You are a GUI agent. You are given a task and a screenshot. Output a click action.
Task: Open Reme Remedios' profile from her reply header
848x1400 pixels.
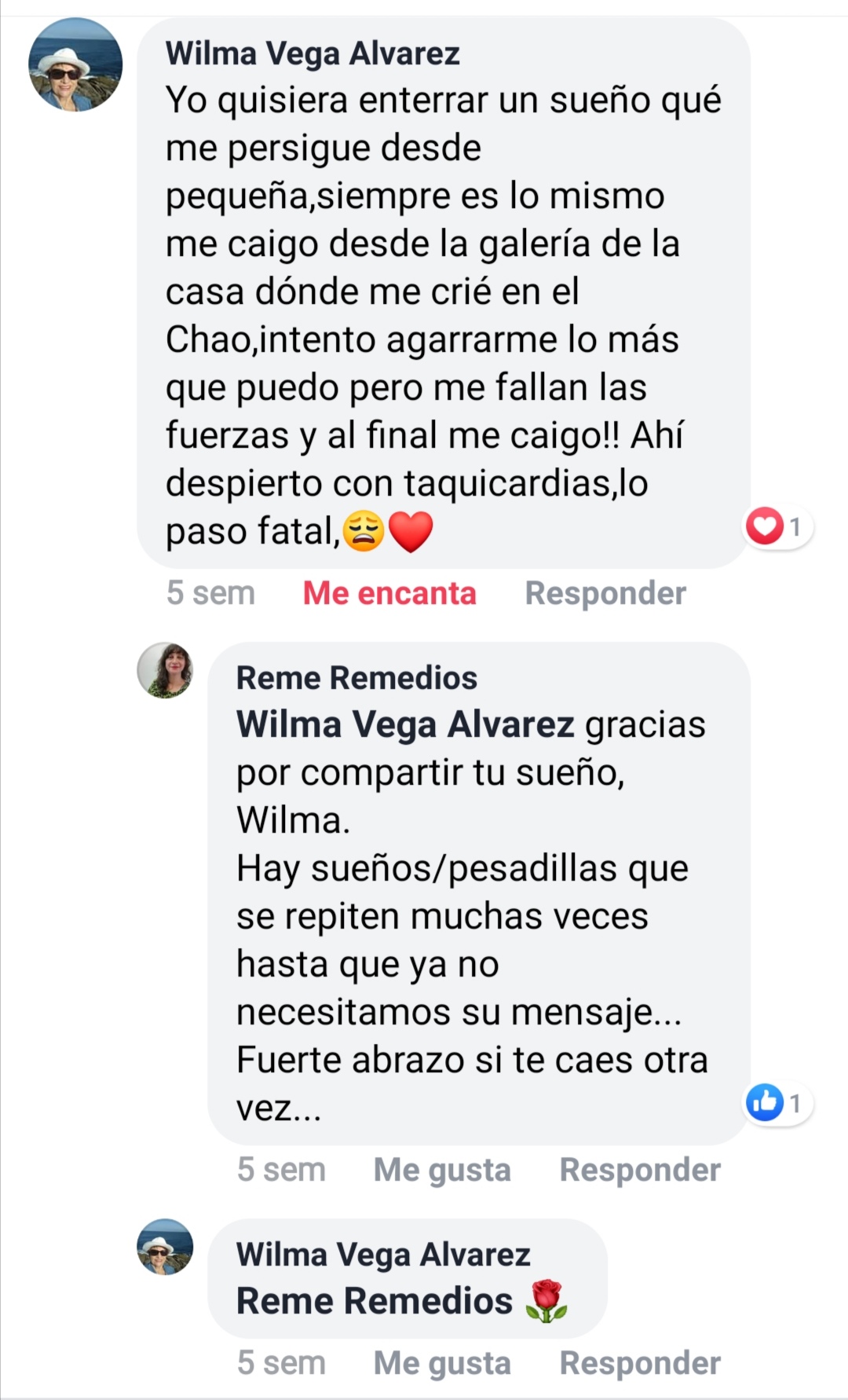point(356,677)
